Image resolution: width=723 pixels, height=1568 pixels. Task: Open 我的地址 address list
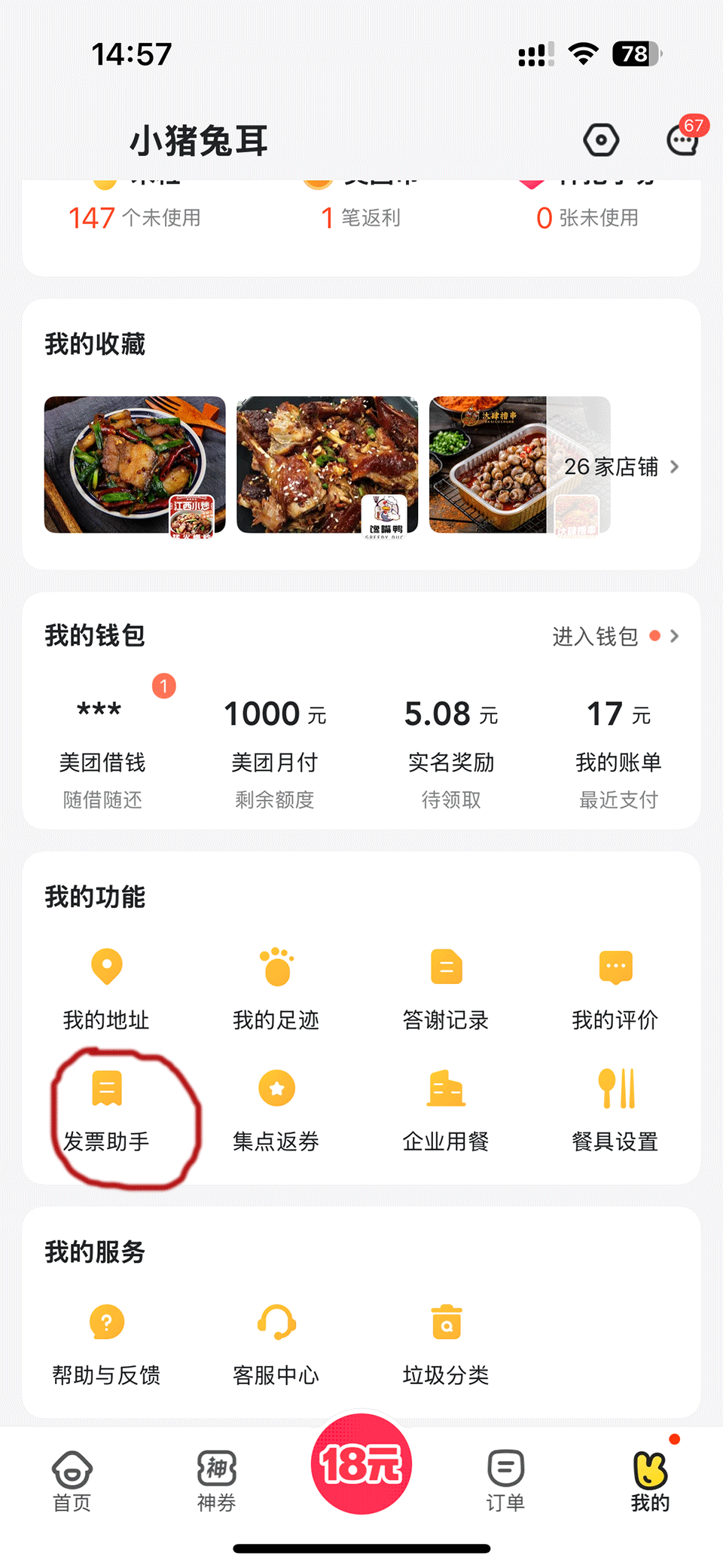(x=106, y=989)
